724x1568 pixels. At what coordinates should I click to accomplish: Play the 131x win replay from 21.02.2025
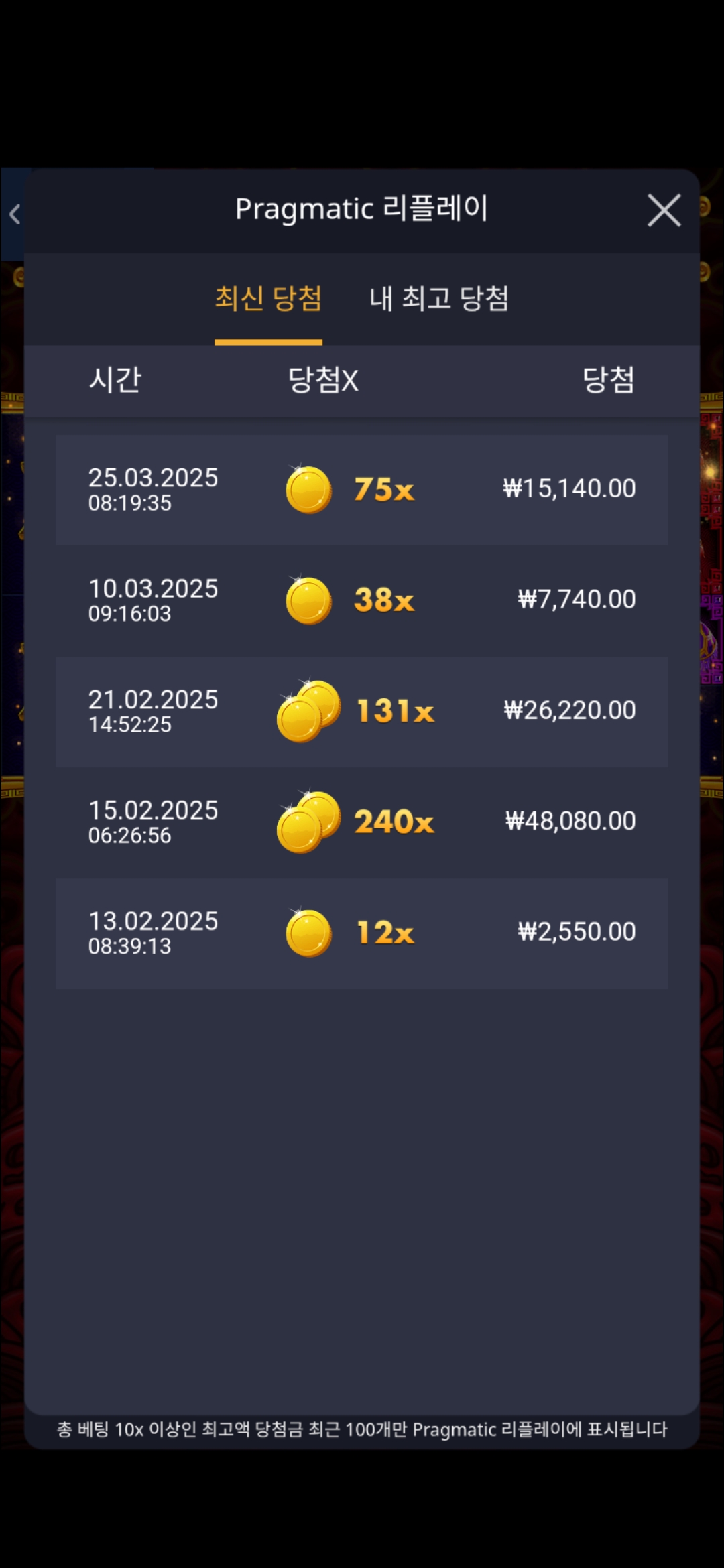click(x=361, y=712)
